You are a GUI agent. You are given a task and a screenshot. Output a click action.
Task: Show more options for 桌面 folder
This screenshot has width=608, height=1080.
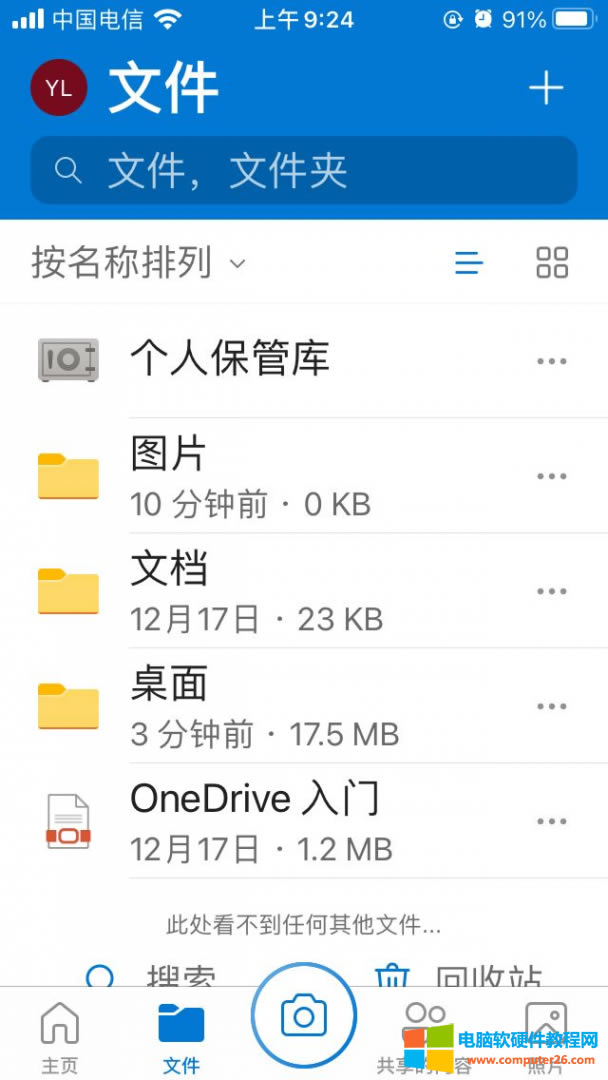[552, 706]
